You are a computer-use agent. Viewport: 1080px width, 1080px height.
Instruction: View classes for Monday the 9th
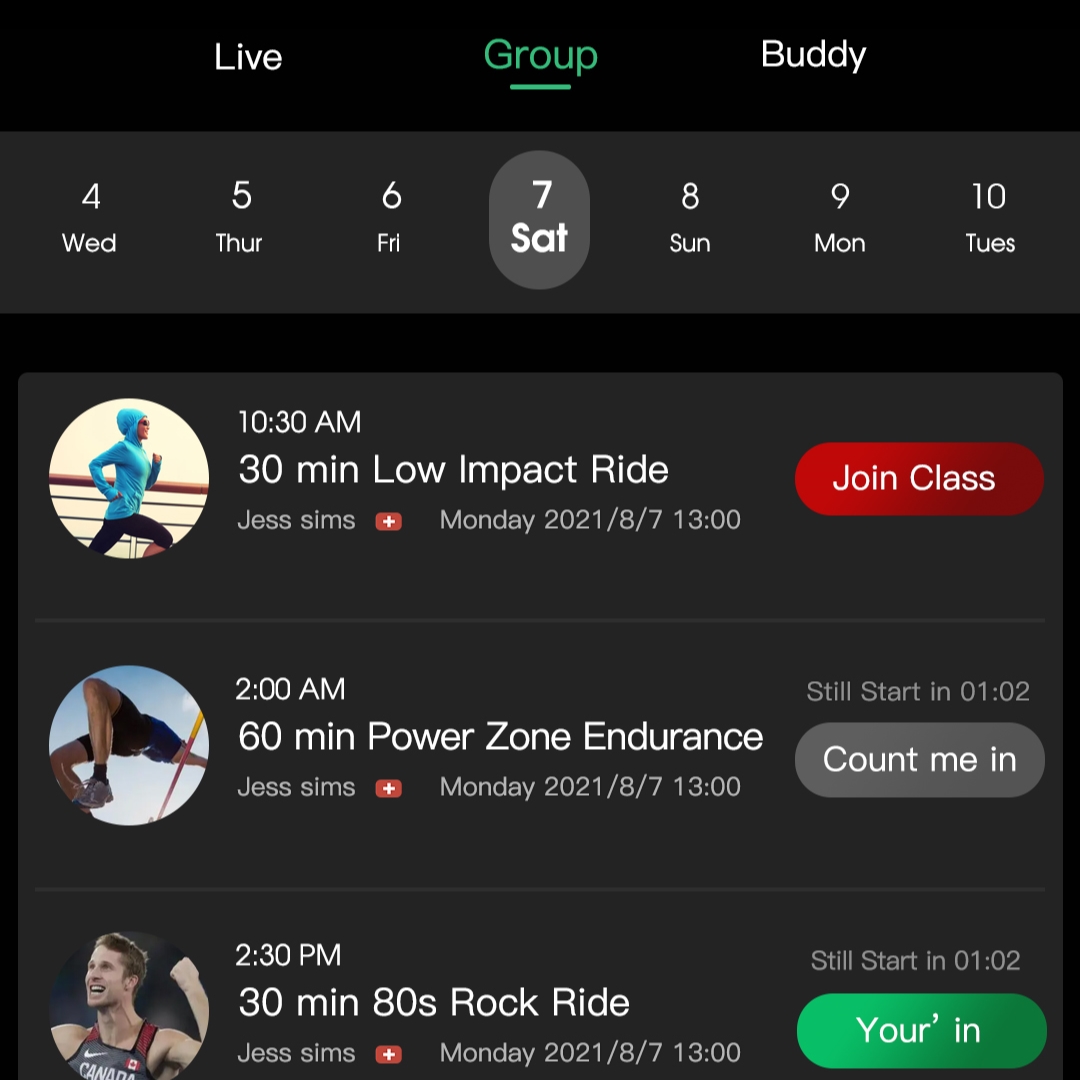840,218
